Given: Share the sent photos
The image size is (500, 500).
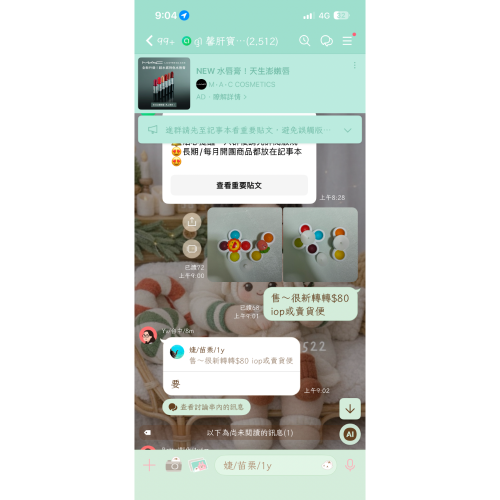Looking at the screenshot, I should (192, 222).
